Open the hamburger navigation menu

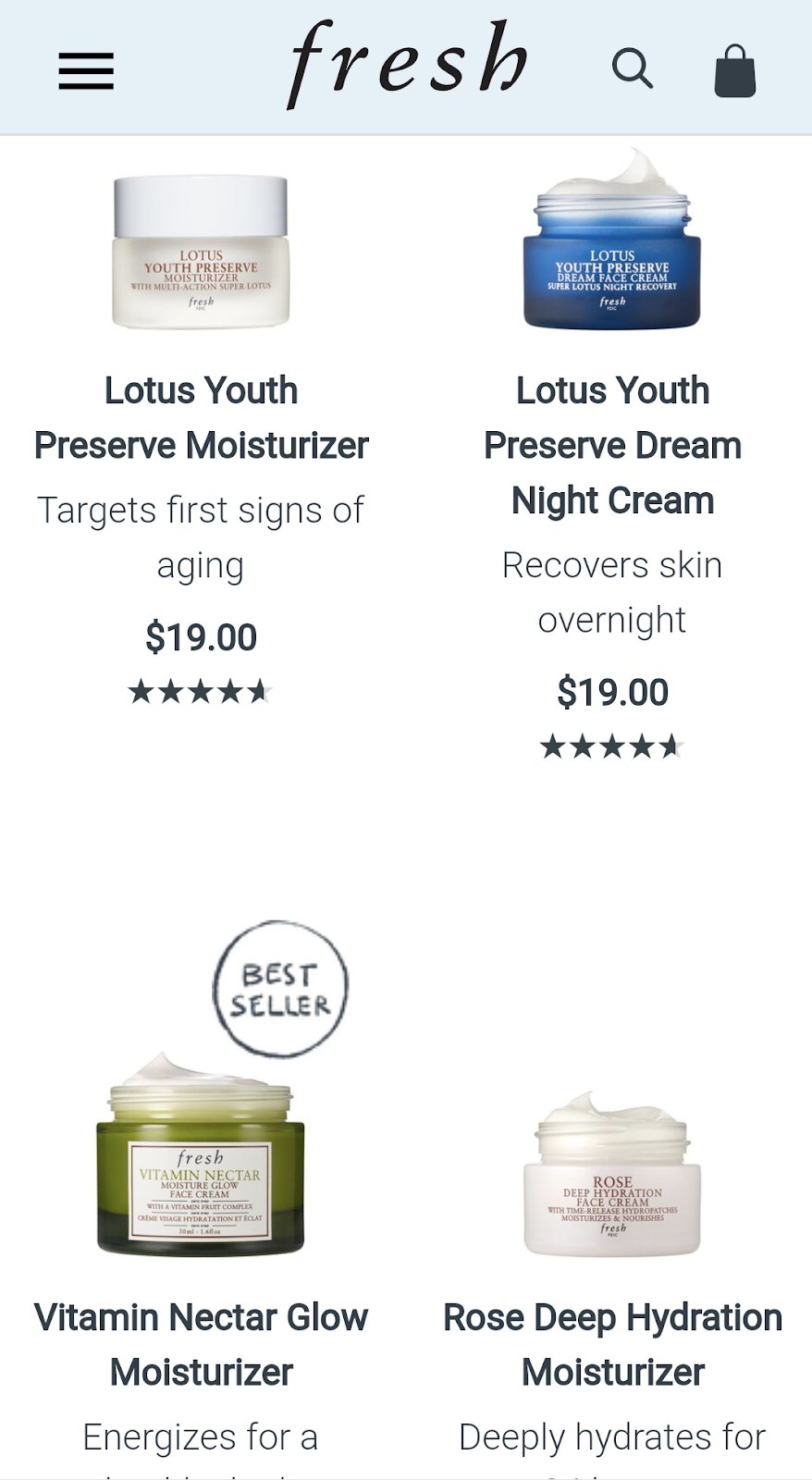click(x=85, y=70)
